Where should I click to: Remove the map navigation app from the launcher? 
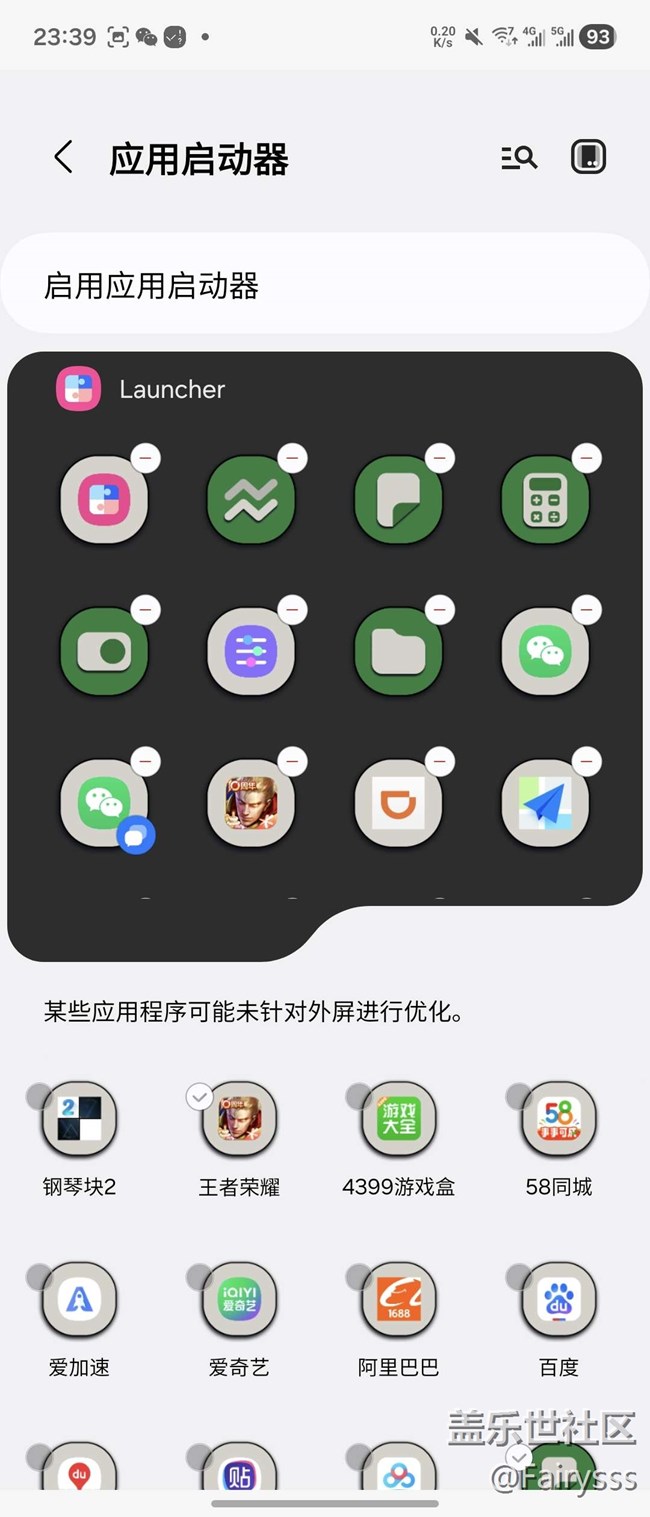pos(587,762)
